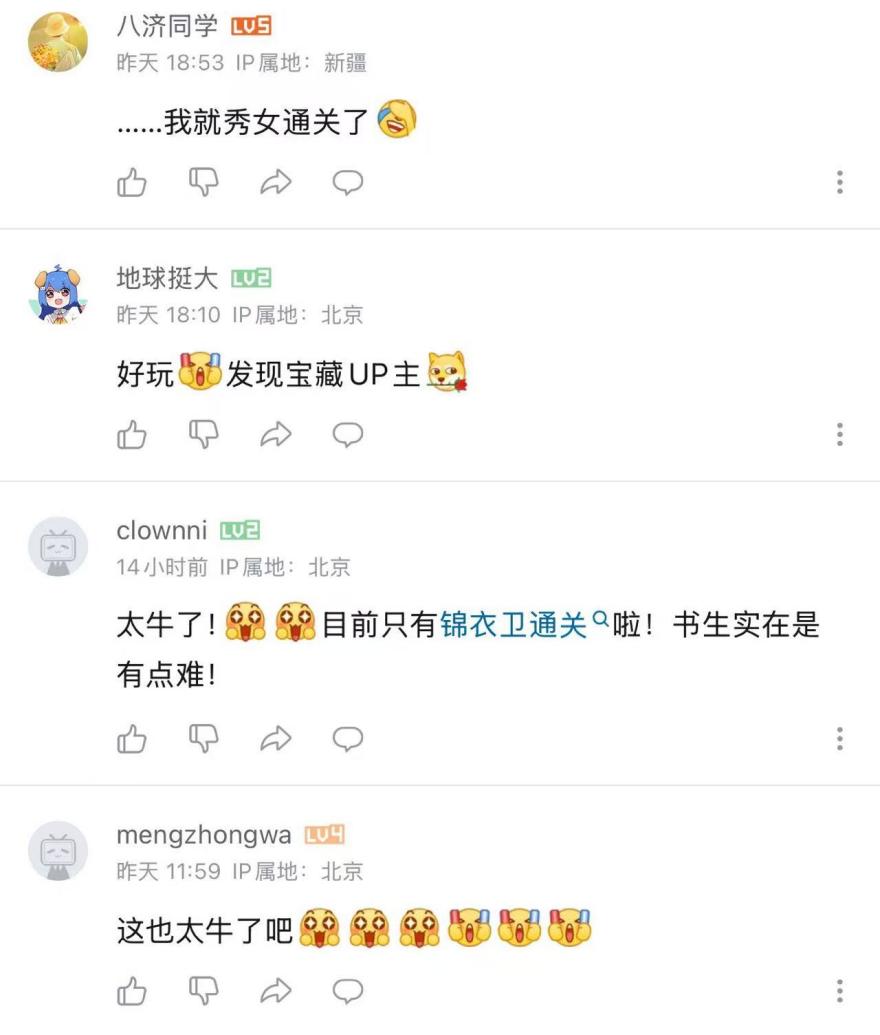Dislike 八济同学's comment
Image resolution: width=880 pixels, height=1035 pixels.
(204, 182)
